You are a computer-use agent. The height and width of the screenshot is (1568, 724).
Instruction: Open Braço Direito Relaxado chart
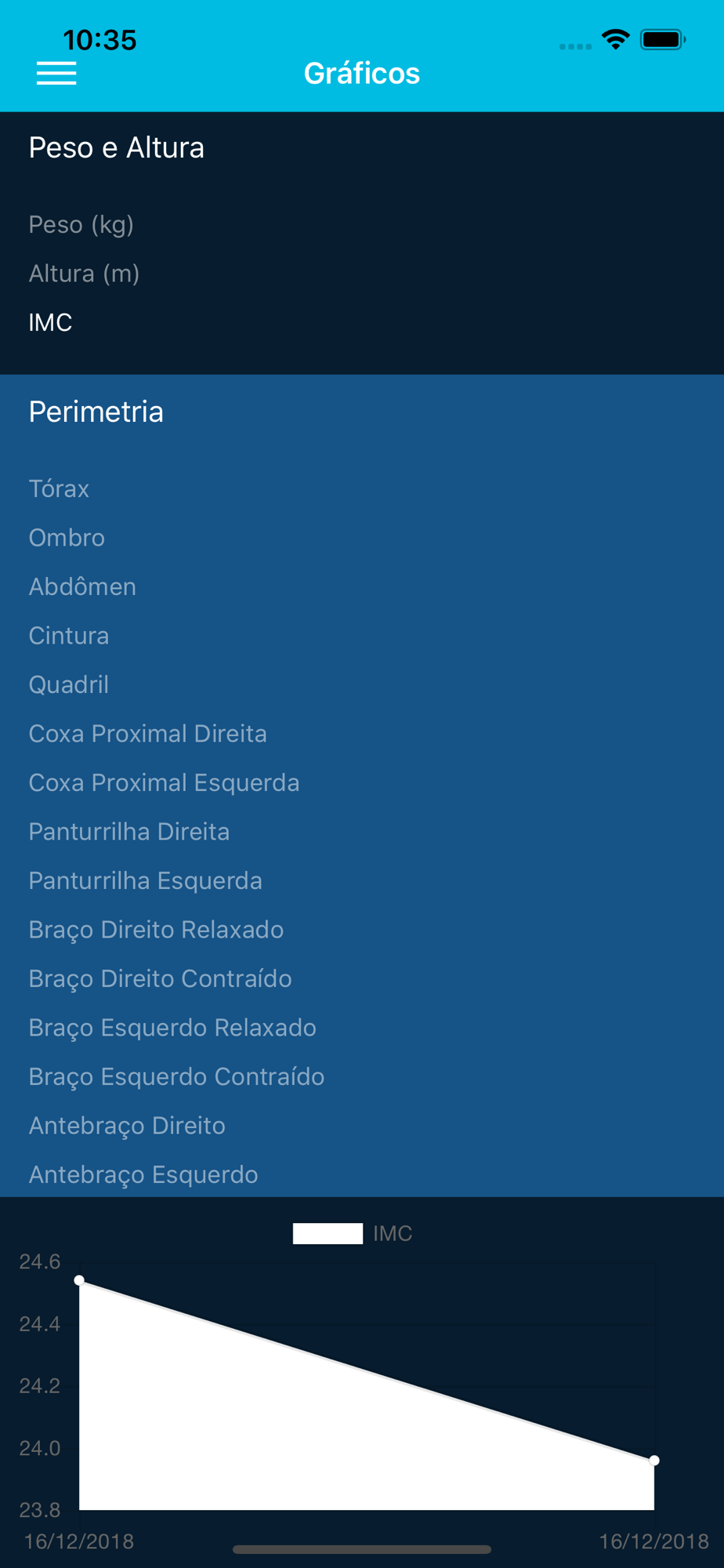coord(157,930)
